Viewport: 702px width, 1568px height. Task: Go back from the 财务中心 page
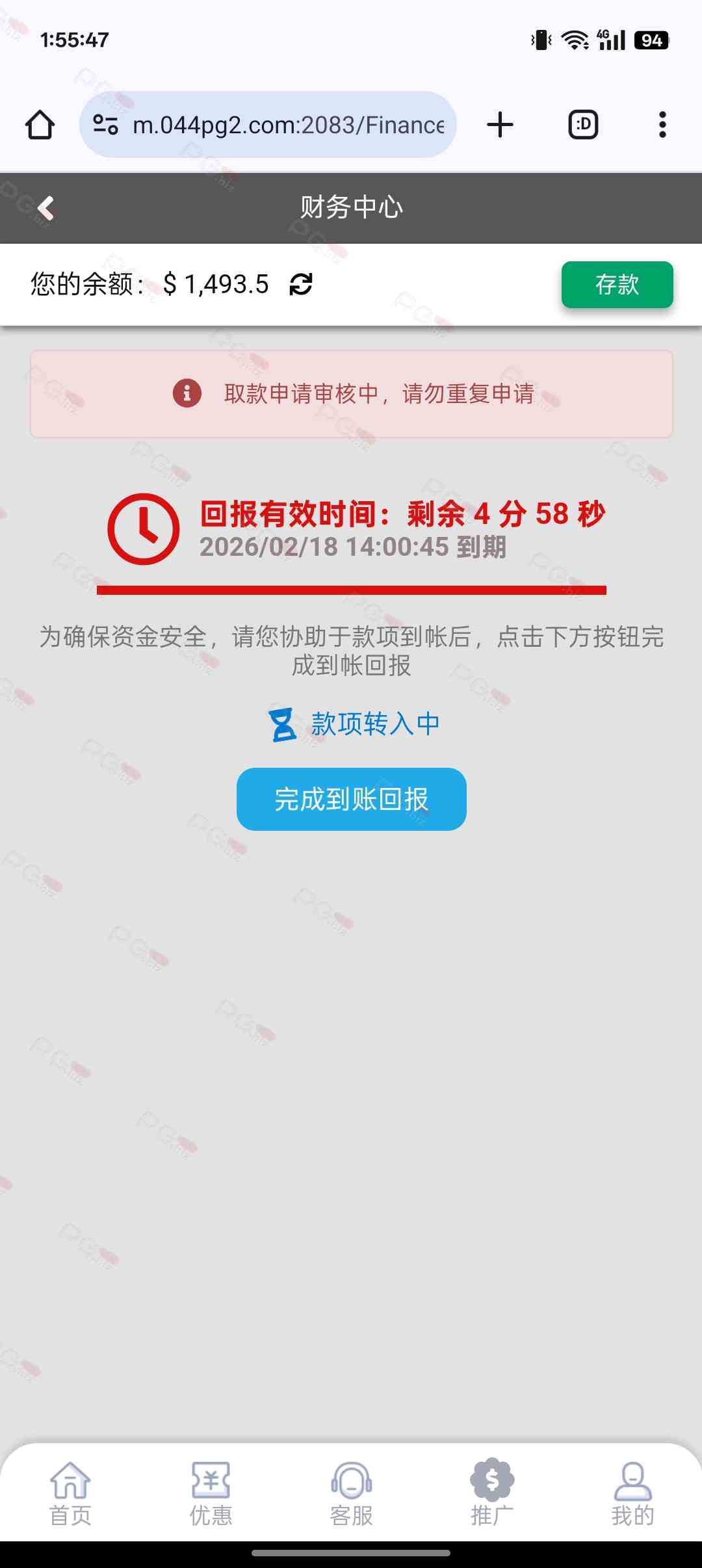point(45,208)
